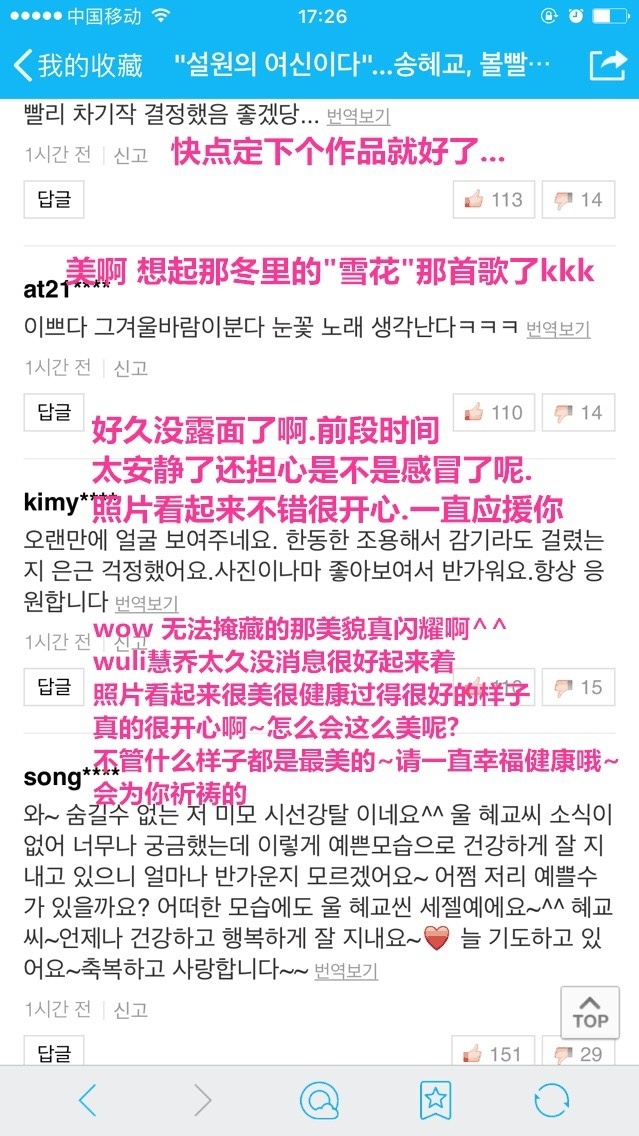The height and width of the screenshot is (1136, 639).
Task: Go forward in browser toolbar
Action: 203,1100
